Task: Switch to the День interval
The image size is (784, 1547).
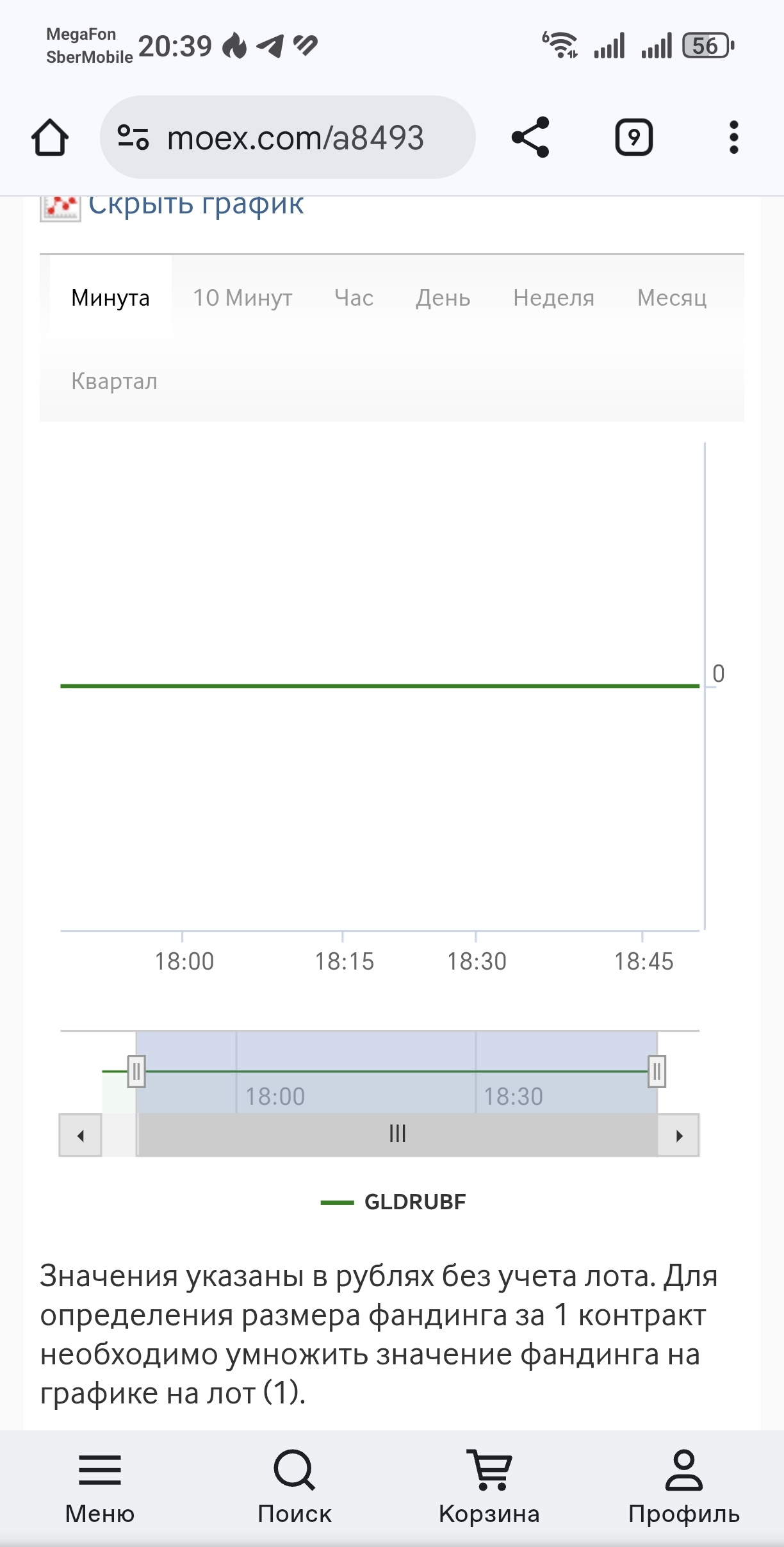Action: pyautogui.click(x=443, y=298)
